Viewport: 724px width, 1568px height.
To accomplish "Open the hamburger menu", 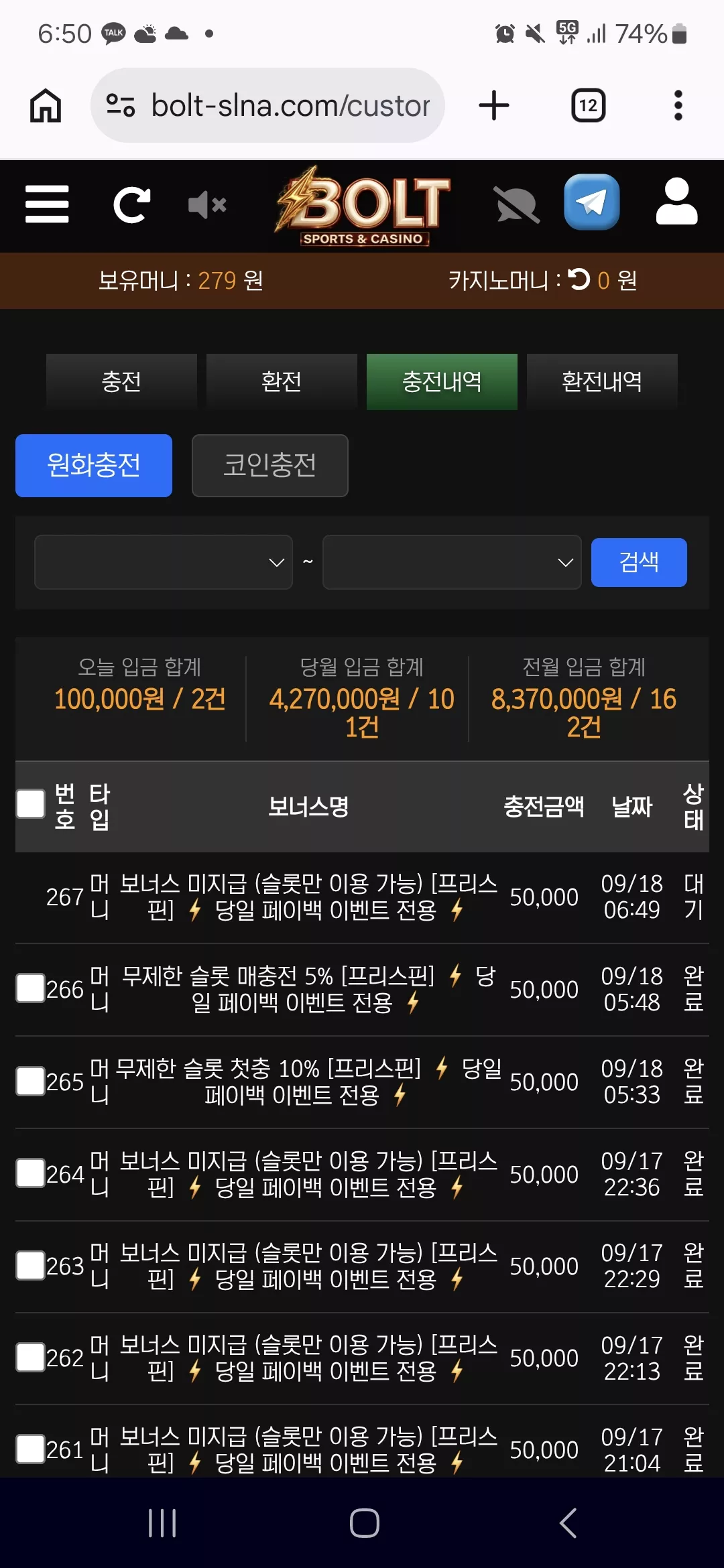I will (x=47, y=204).
